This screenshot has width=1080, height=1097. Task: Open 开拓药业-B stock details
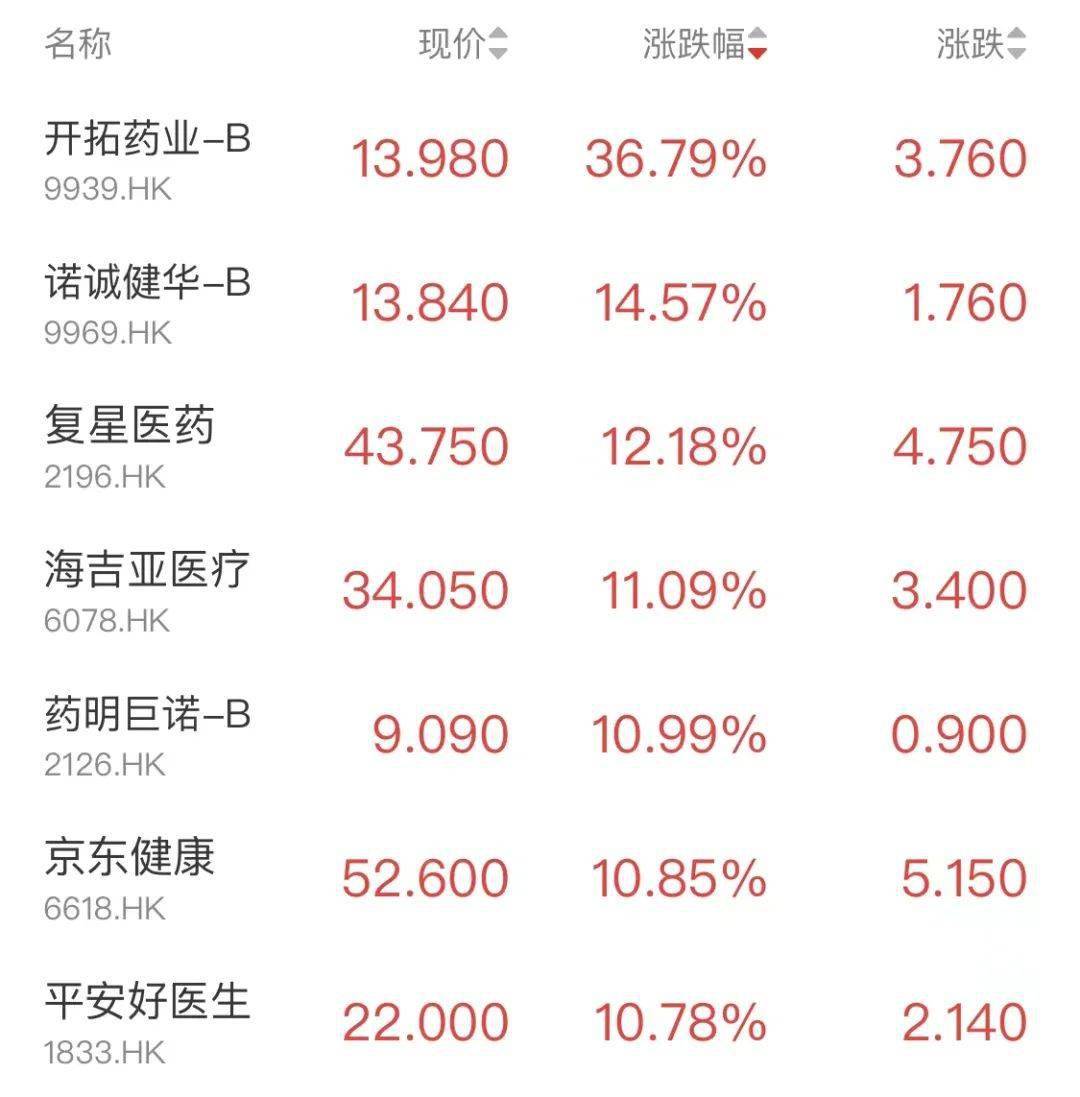(x=540, y=160)
